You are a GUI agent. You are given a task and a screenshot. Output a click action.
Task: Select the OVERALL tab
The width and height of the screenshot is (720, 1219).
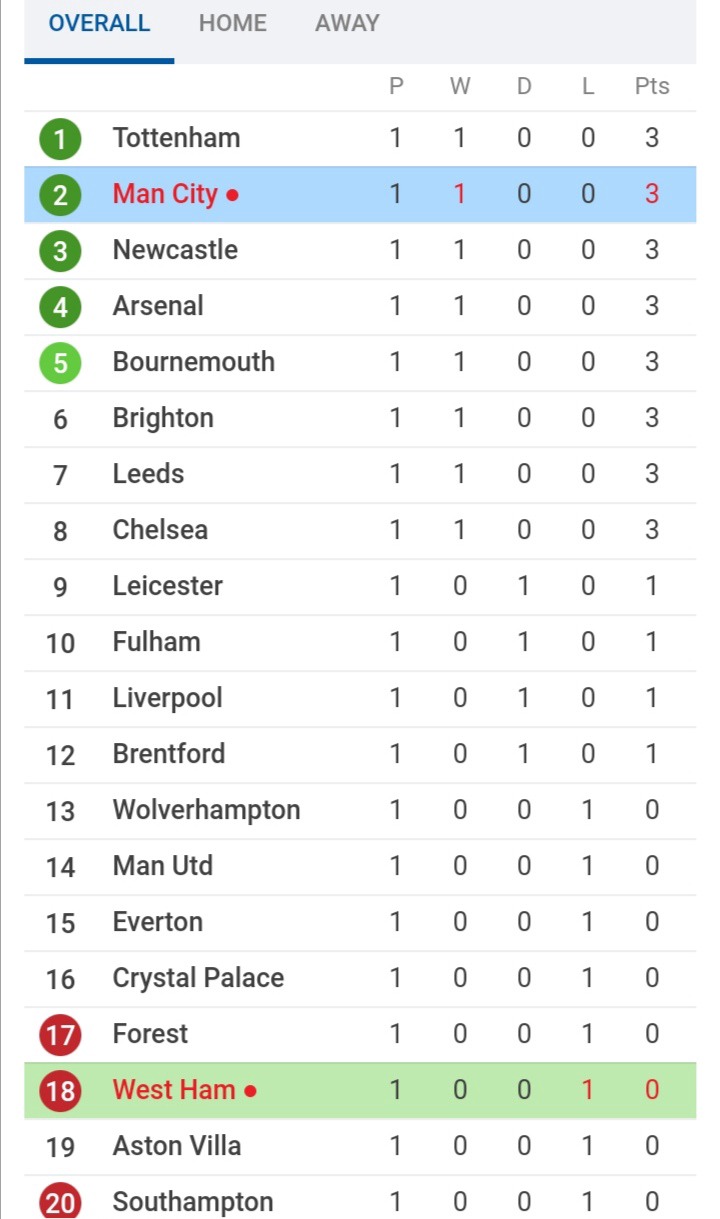tap(99, 23)
